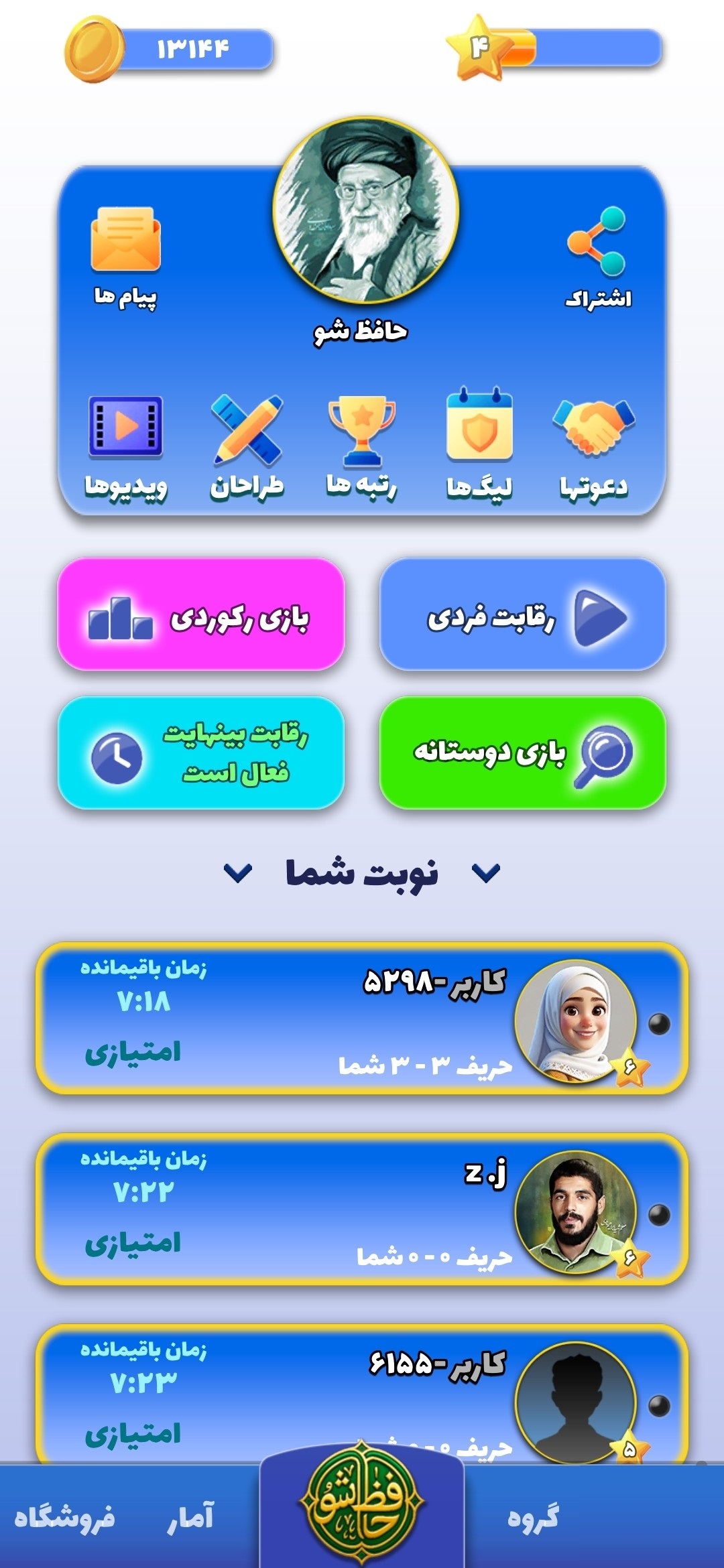The image size is (724, 1568).
Task: Tap the level 4 star icon
Action: tap(479, 46)
